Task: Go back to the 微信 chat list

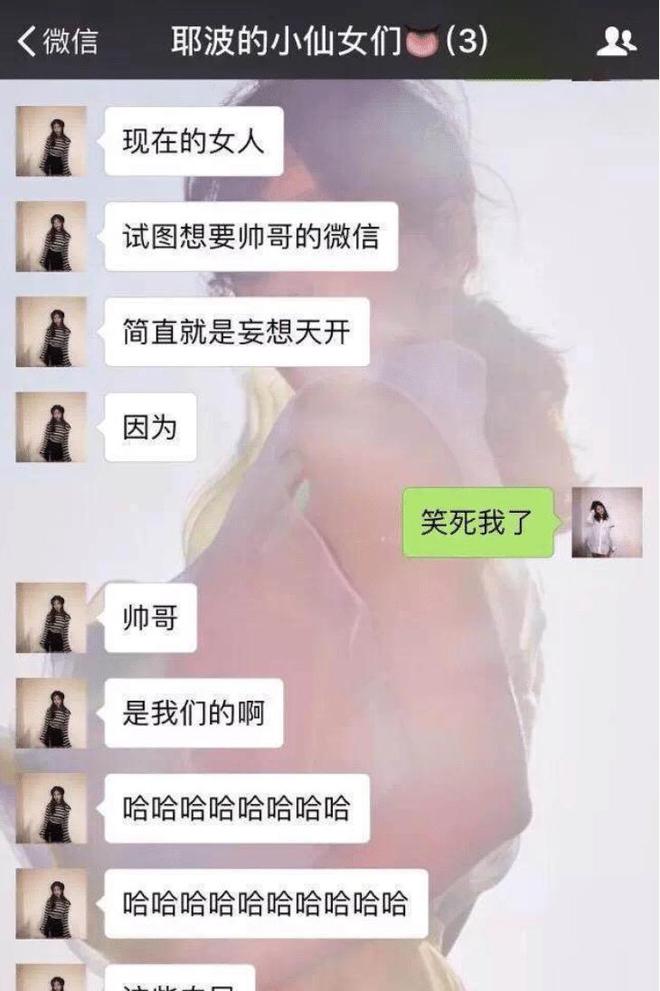Action: tap(58, 41)
